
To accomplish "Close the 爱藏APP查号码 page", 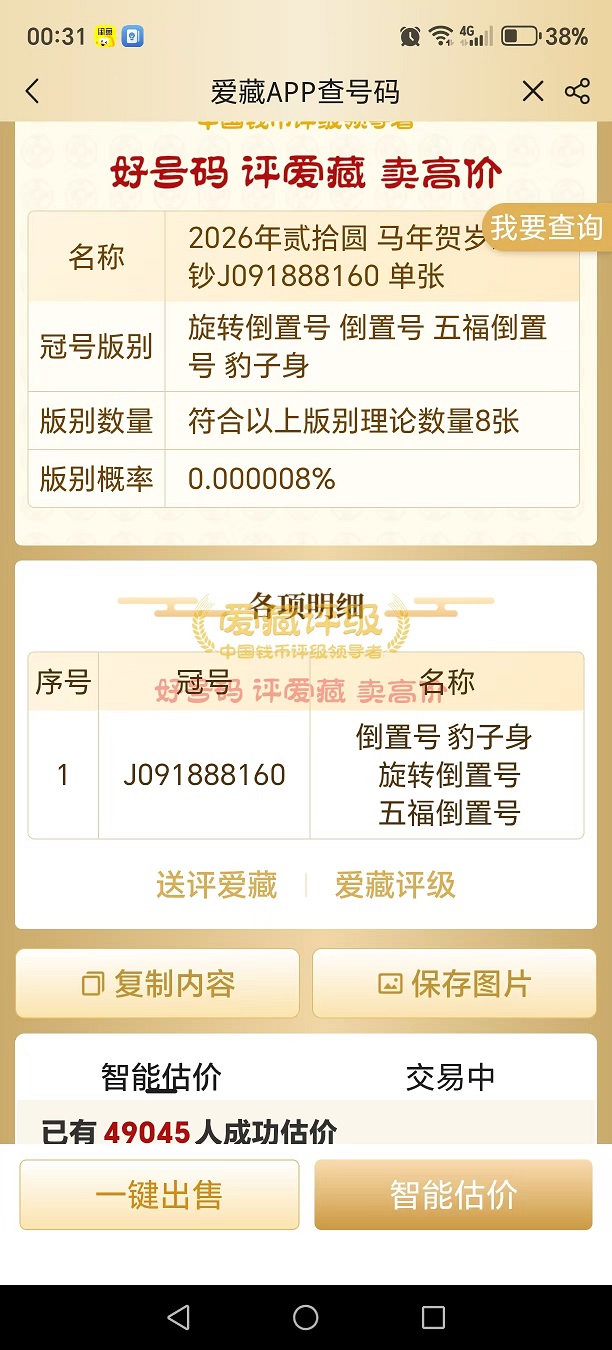I will coord(533,92).
